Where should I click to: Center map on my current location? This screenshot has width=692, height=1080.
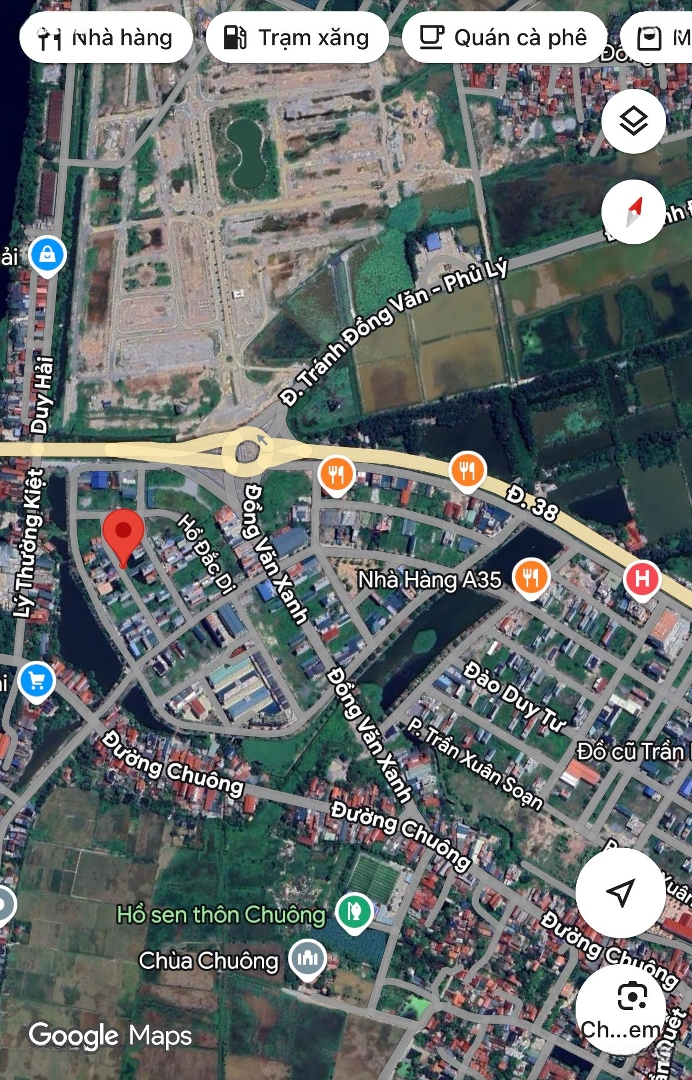coord(620,892)
